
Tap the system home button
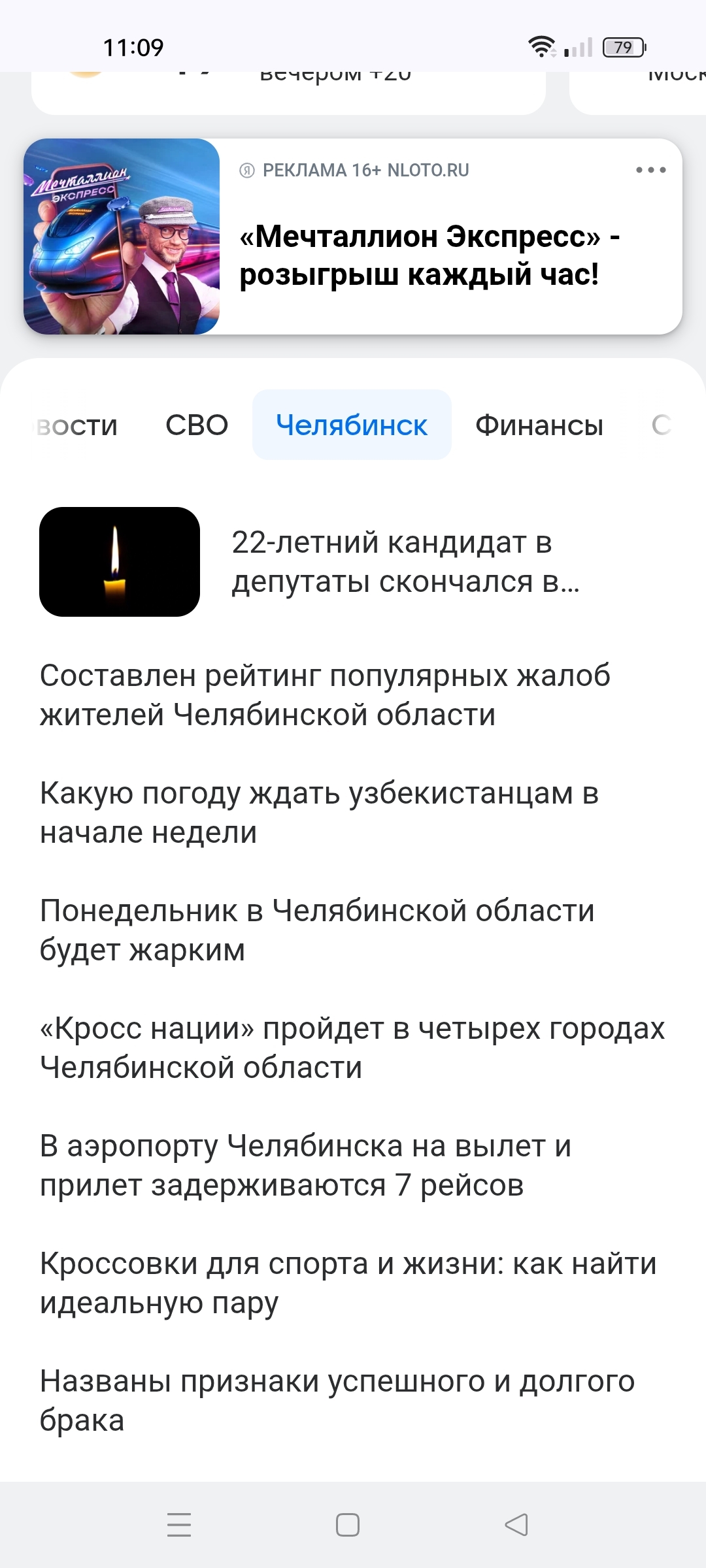click(x=348, y=1525)
